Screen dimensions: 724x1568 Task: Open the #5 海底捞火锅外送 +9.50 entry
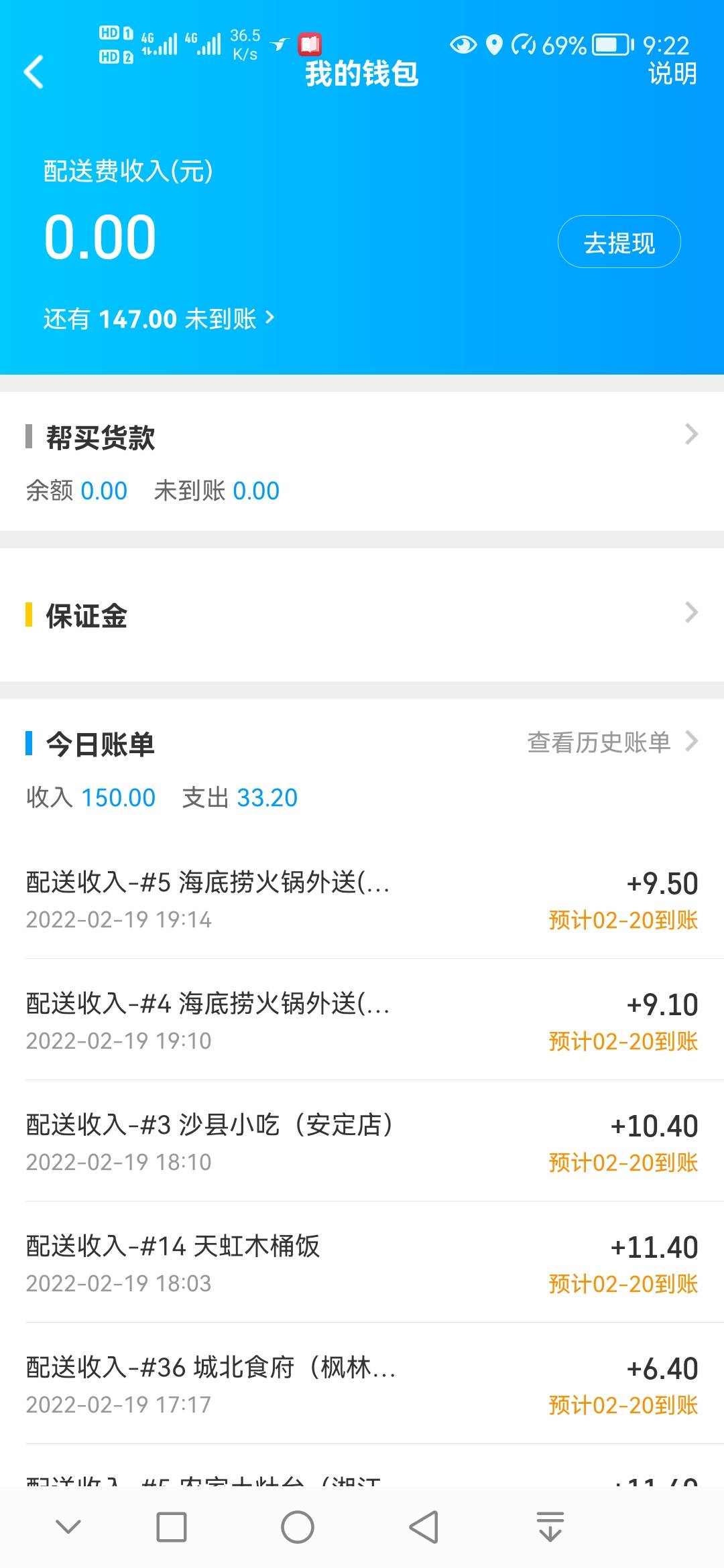click(362, 899)
